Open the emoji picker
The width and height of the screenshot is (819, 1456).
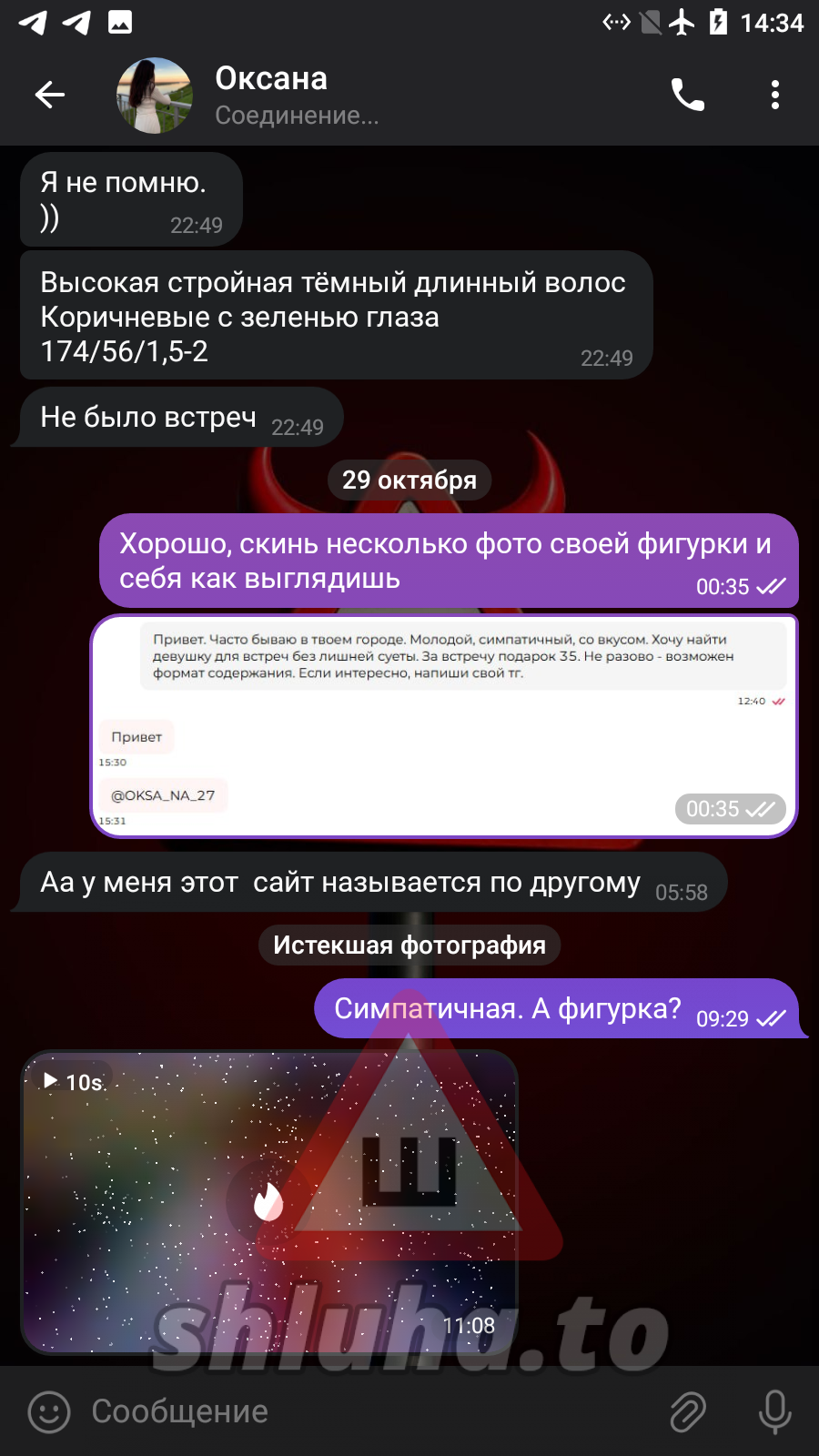pyautogui.click(x=49, y=1411)
